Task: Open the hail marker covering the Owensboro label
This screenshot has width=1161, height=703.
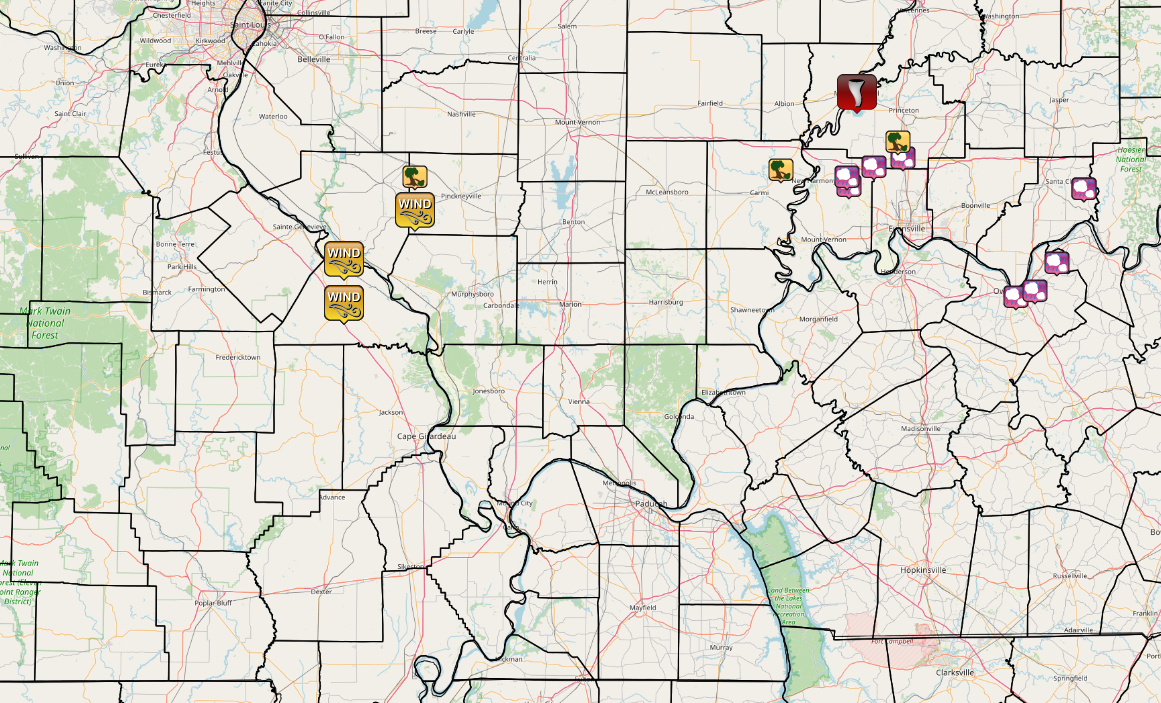Action: (x=1015, y=296)
